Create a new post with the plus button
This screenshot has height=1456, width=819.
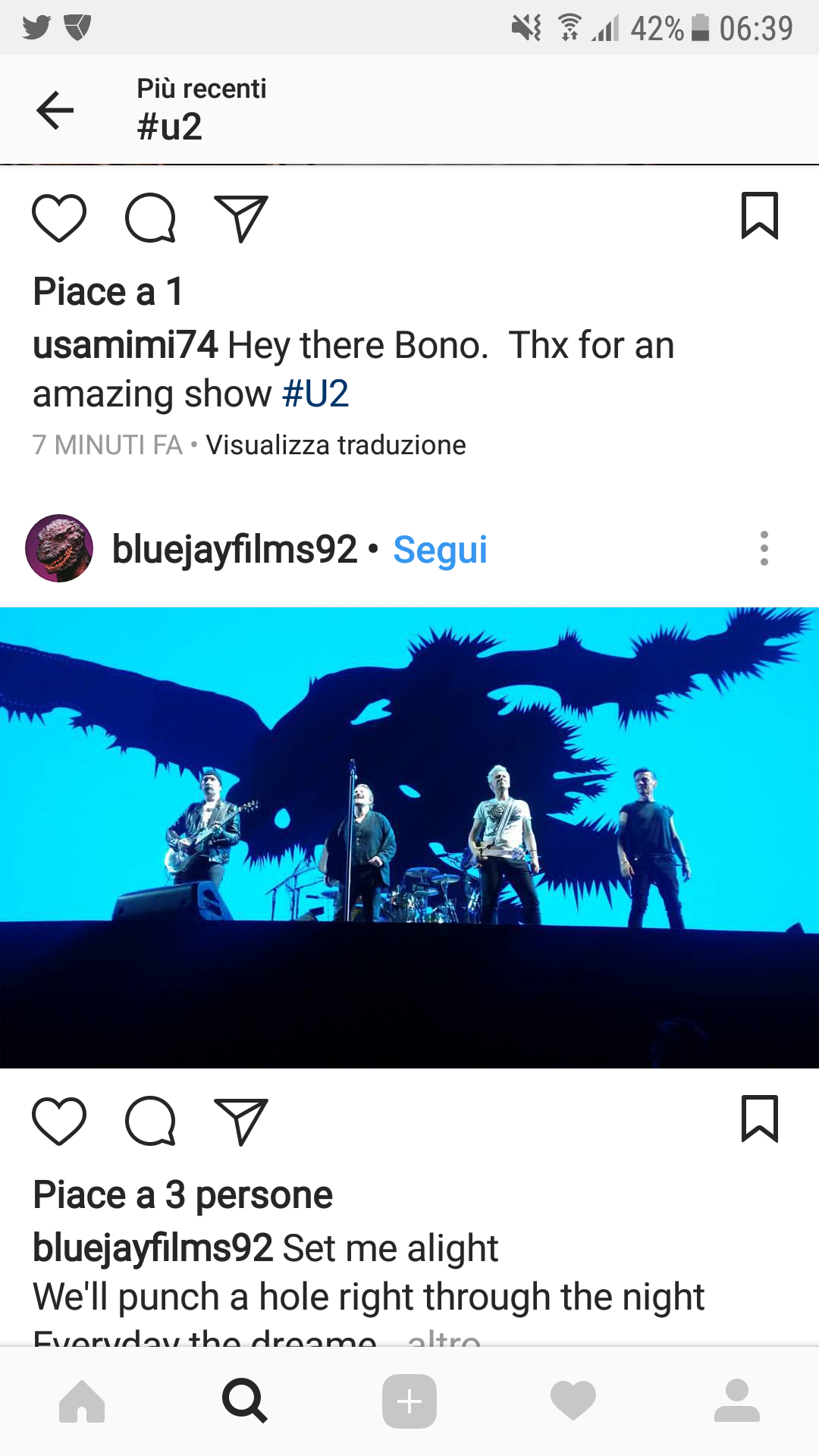(409, 1401)
